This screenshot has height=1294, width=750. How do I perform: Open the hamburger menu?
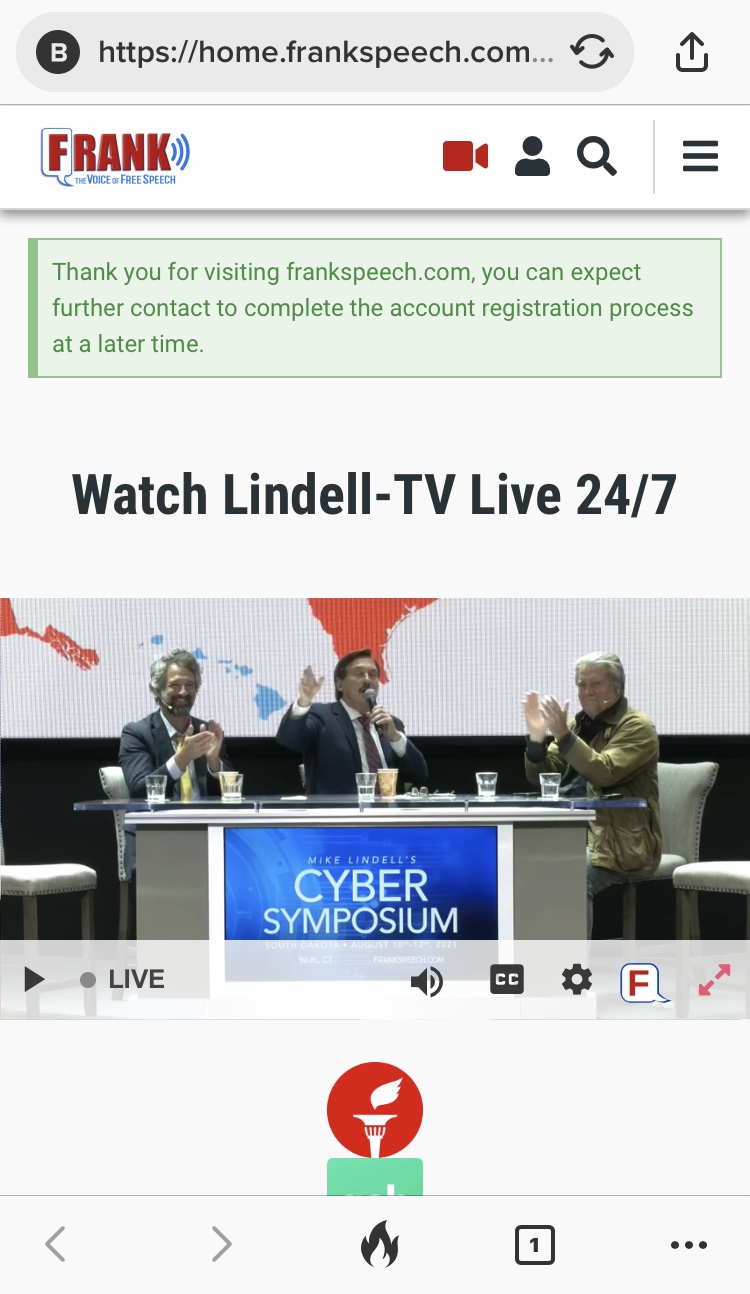(700, 157)
